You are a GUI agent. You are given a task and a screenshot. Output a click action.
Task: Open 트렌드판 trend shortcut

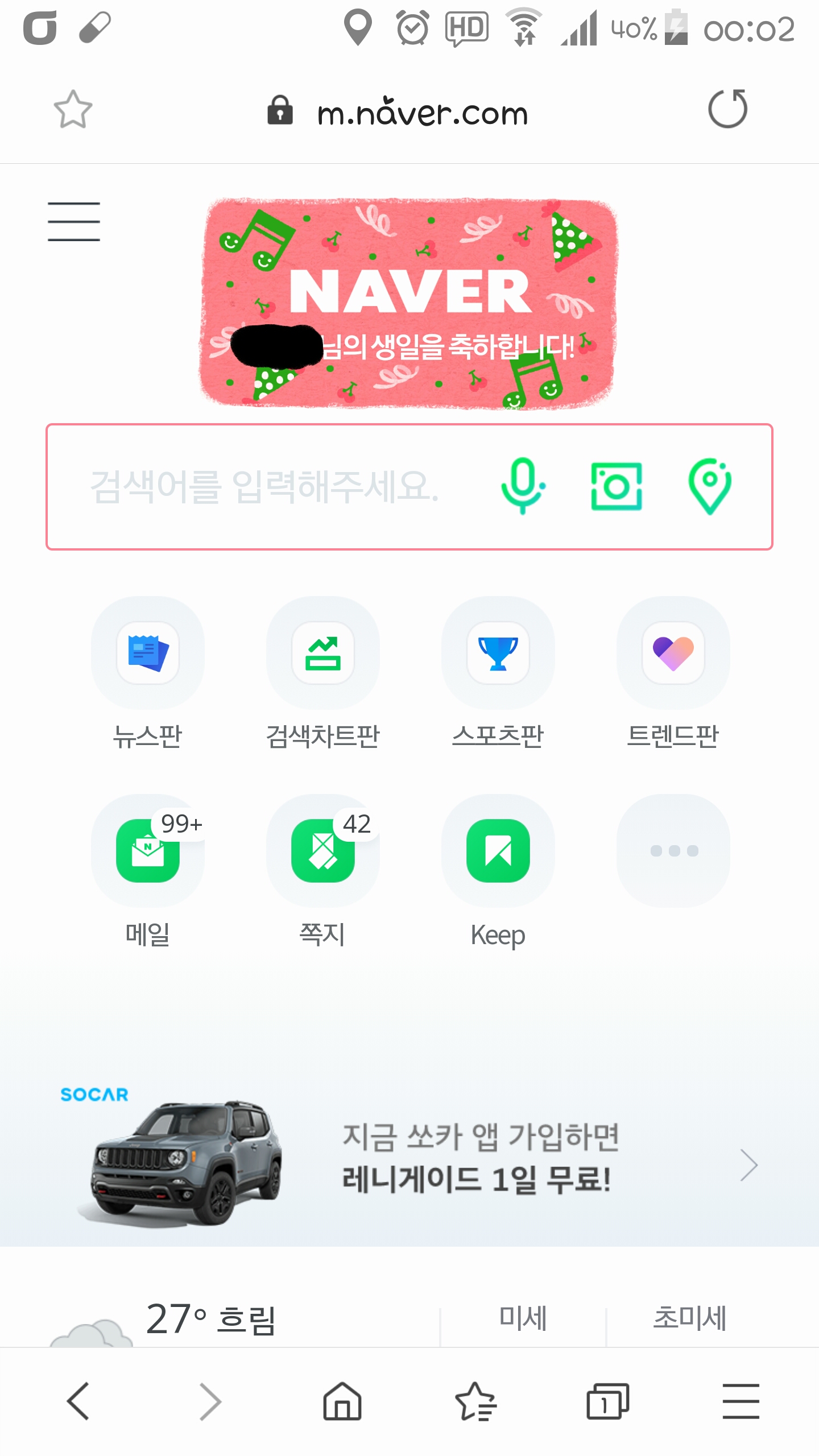tap(673, 673)
